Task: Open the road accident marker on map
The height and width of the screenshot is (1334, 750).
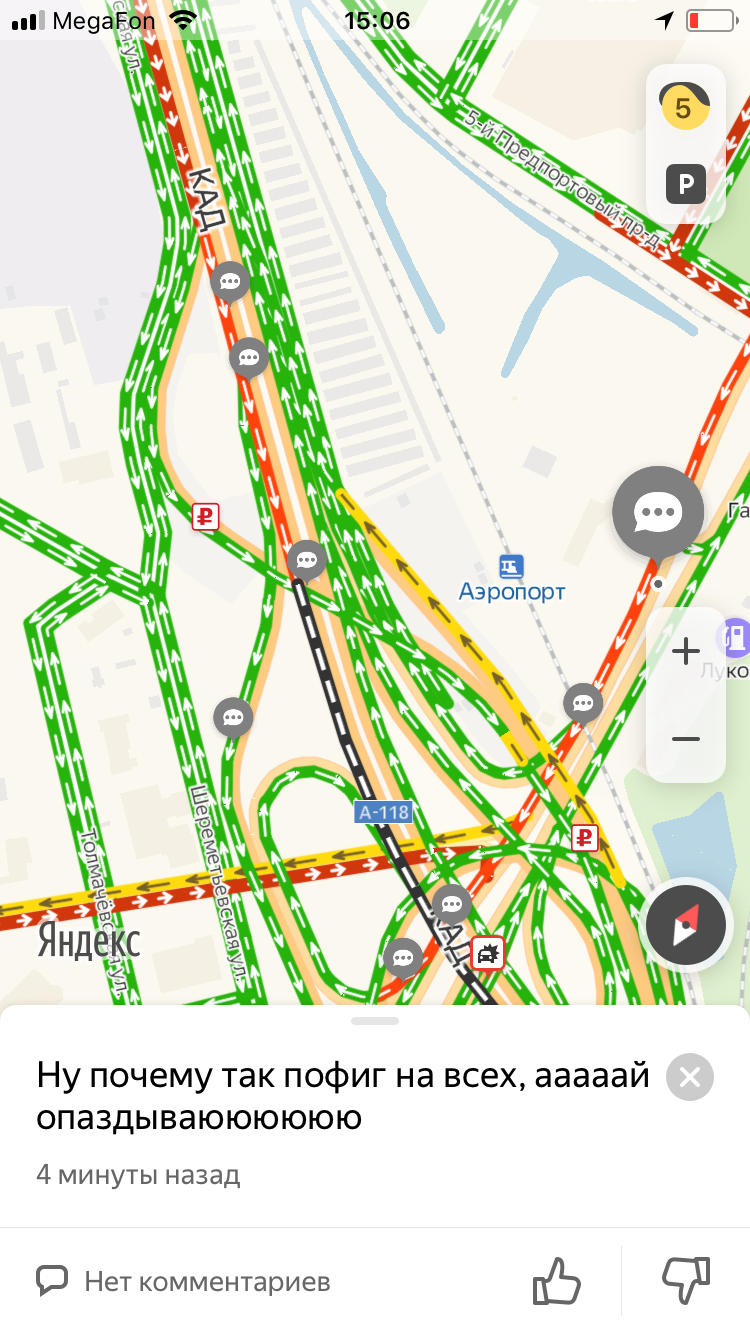Action: click(488, 953)
